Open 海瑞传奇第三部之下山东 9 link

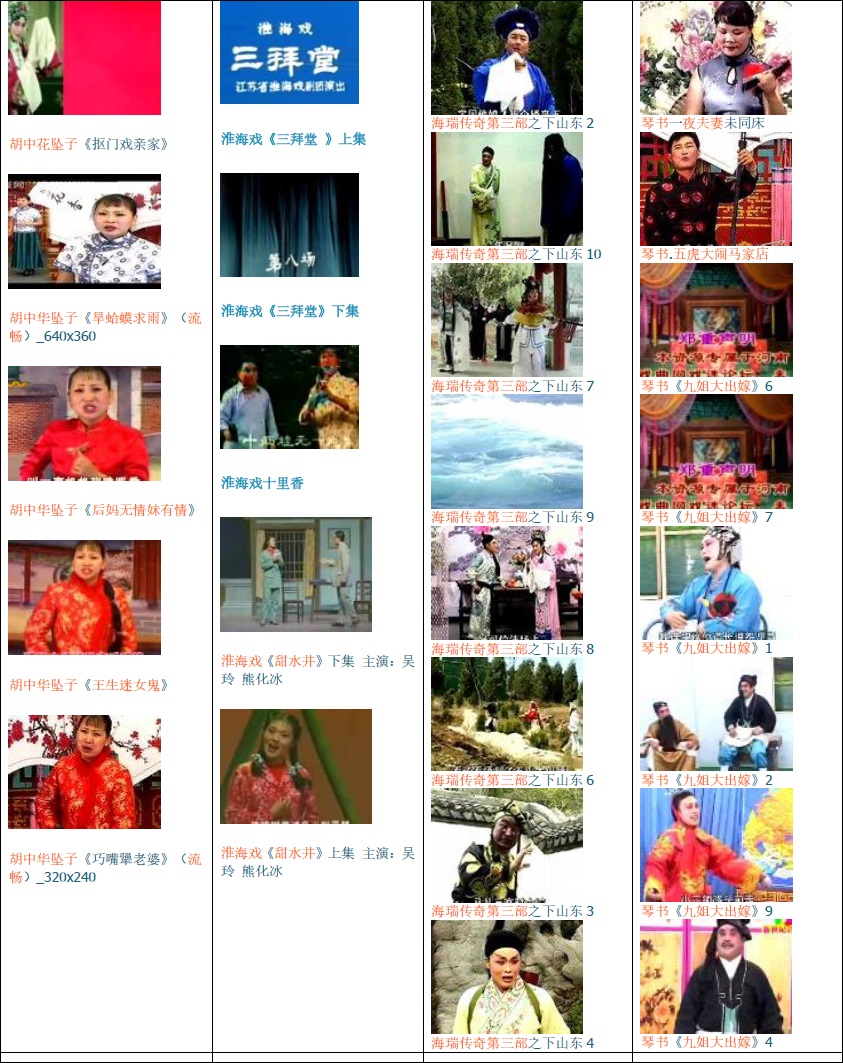[512, 518]
